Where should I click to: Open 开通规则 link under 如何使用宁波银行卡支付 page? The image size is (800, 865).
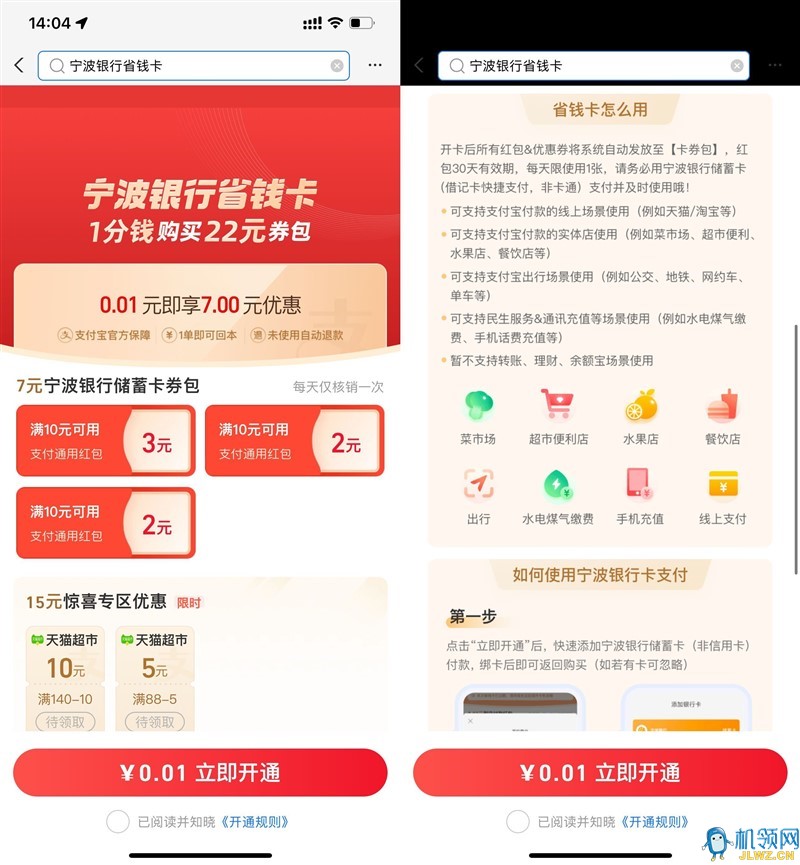653,822
